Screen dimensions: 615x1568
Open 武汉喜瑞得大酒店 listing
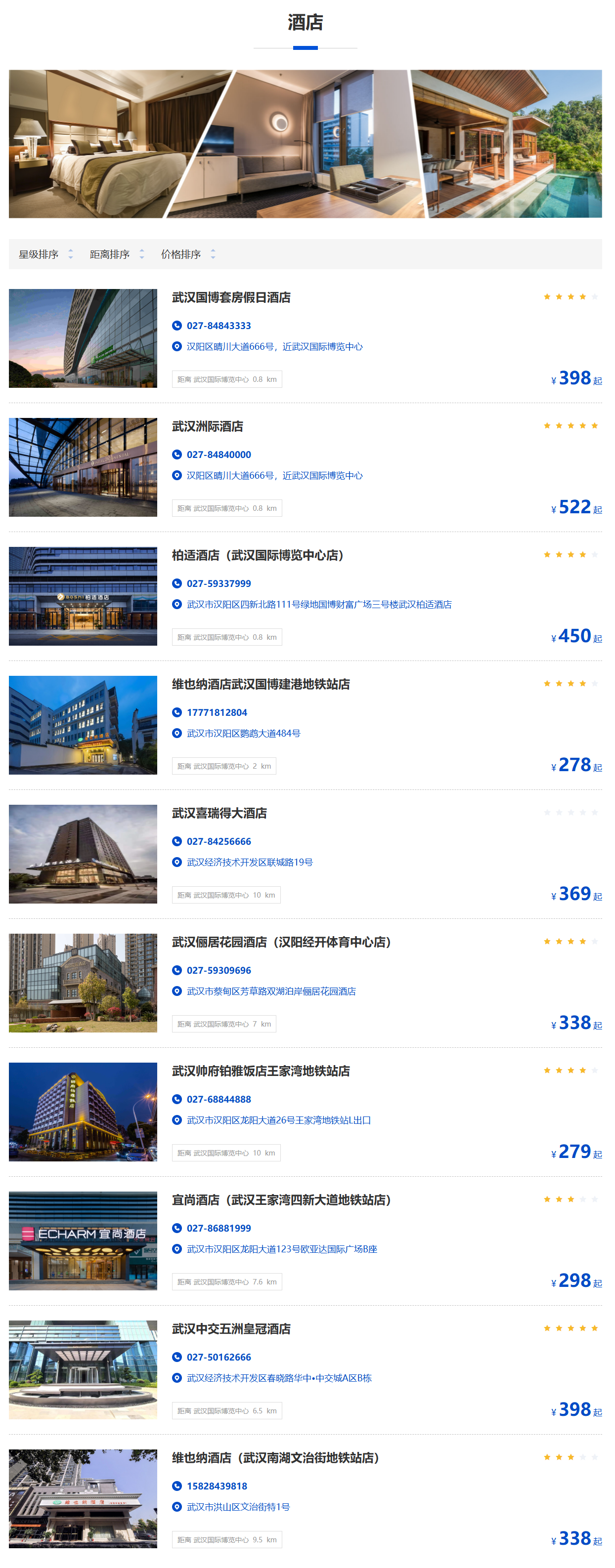tap(219, 814)
